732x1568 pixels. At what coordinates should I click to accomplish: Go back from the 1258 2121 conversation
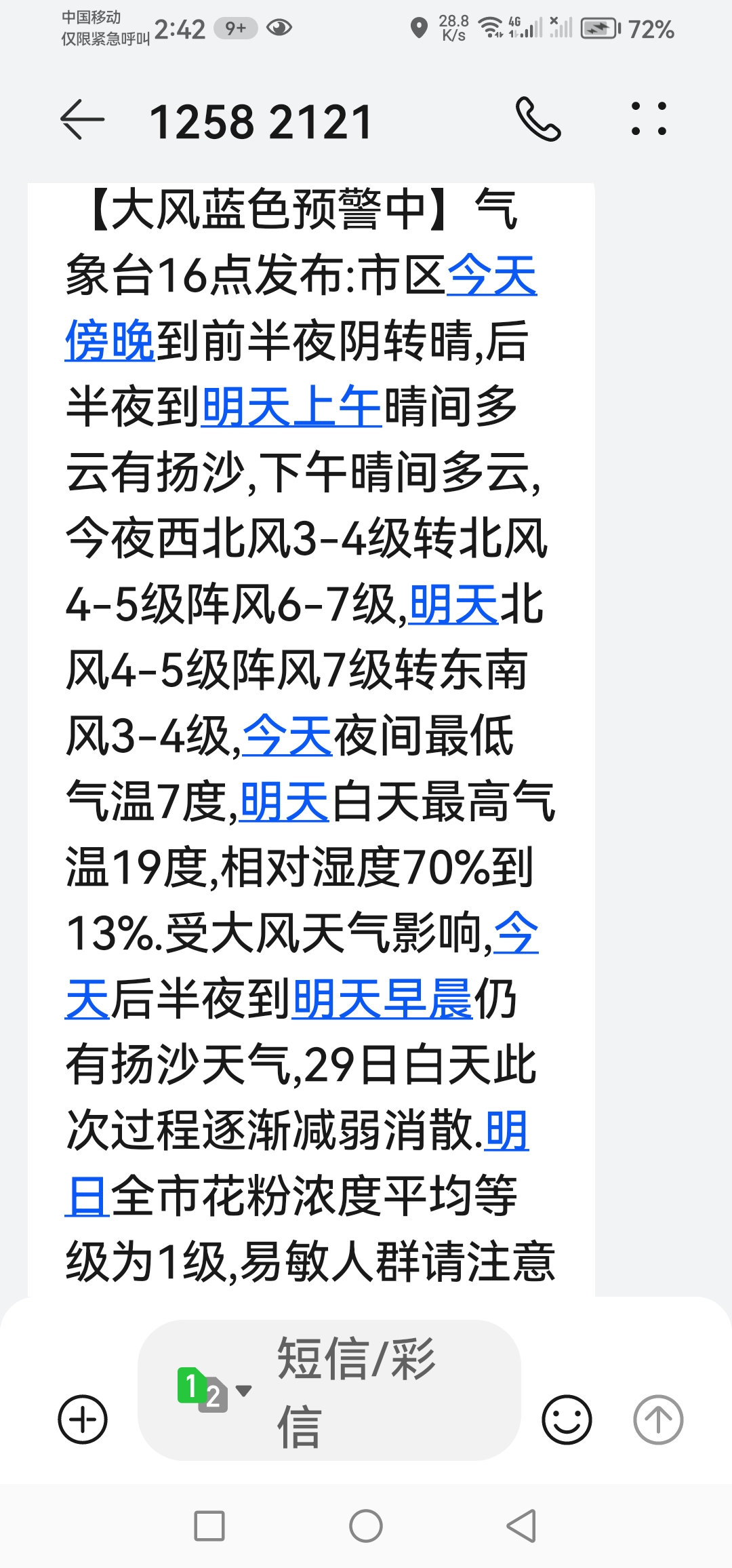click(x=83, y=120)
